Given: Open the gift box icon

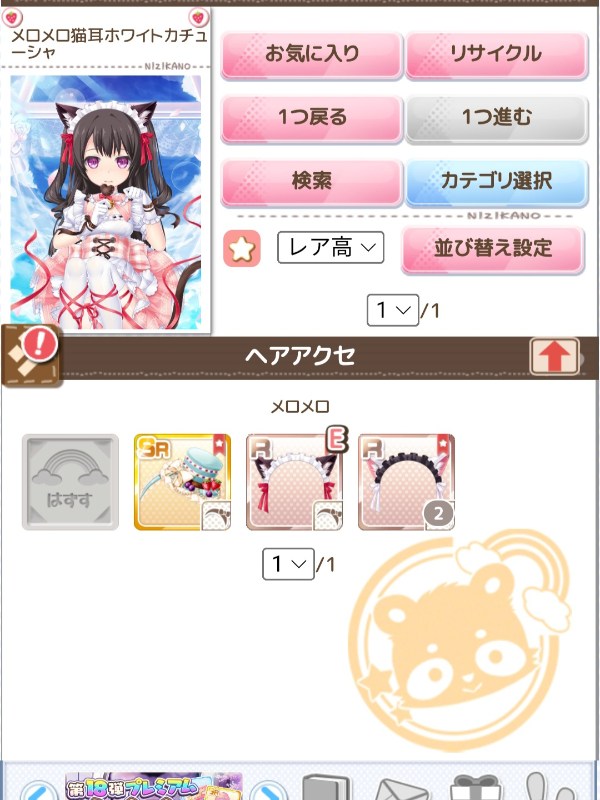Looking at the screenshot, I should click(x=469, y=788).
